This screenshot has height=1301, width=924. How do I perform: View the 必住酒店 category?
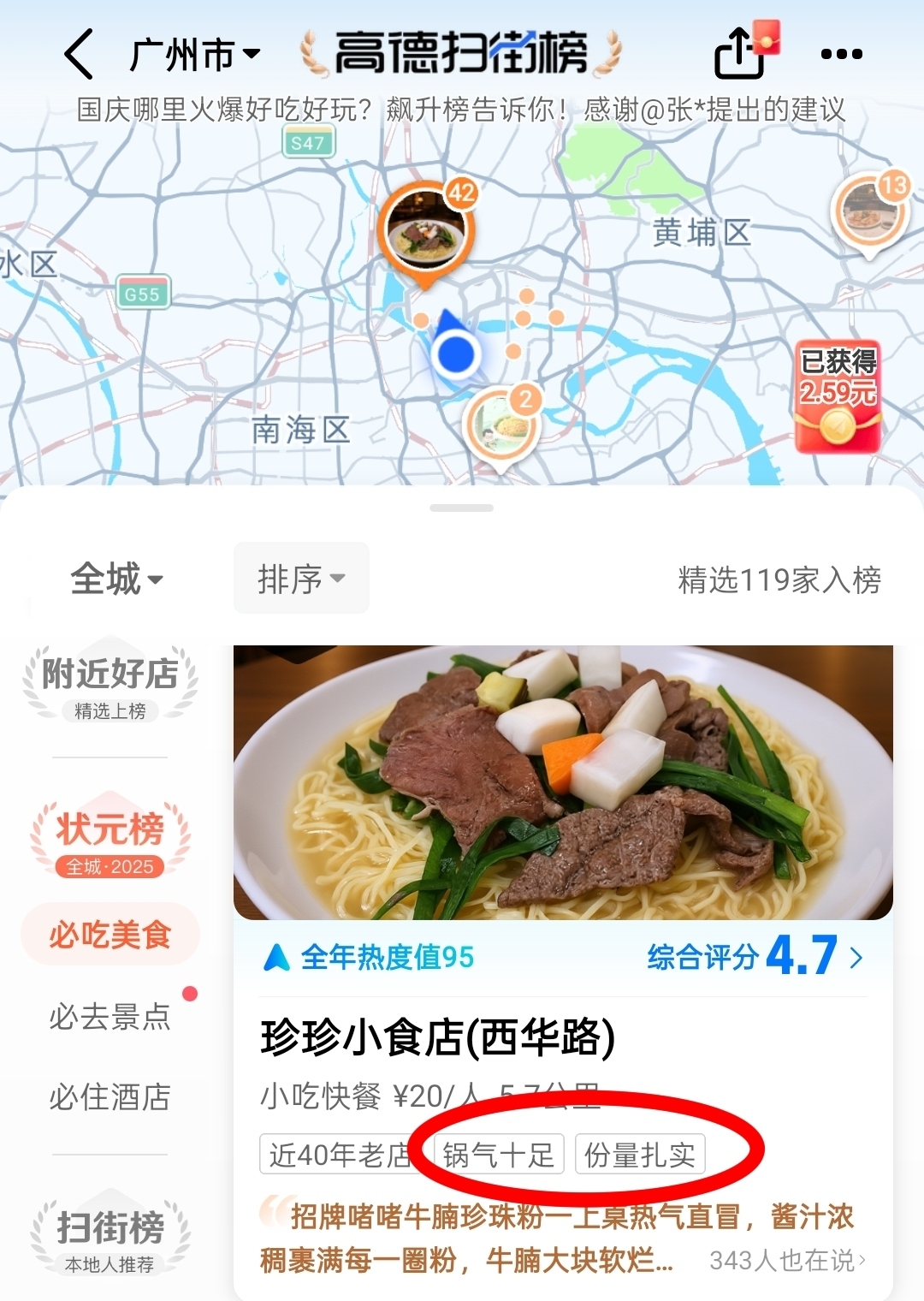[x=110, y=1096]
